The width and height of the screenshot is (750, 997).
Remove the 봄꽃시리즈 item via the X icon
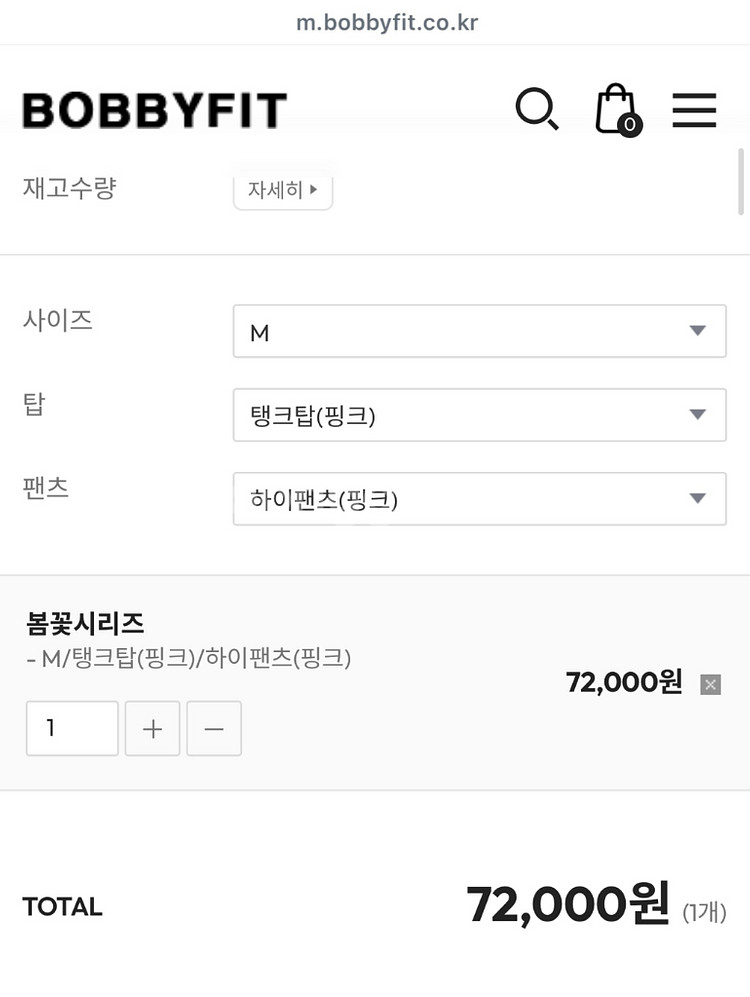tap(710, 684)
